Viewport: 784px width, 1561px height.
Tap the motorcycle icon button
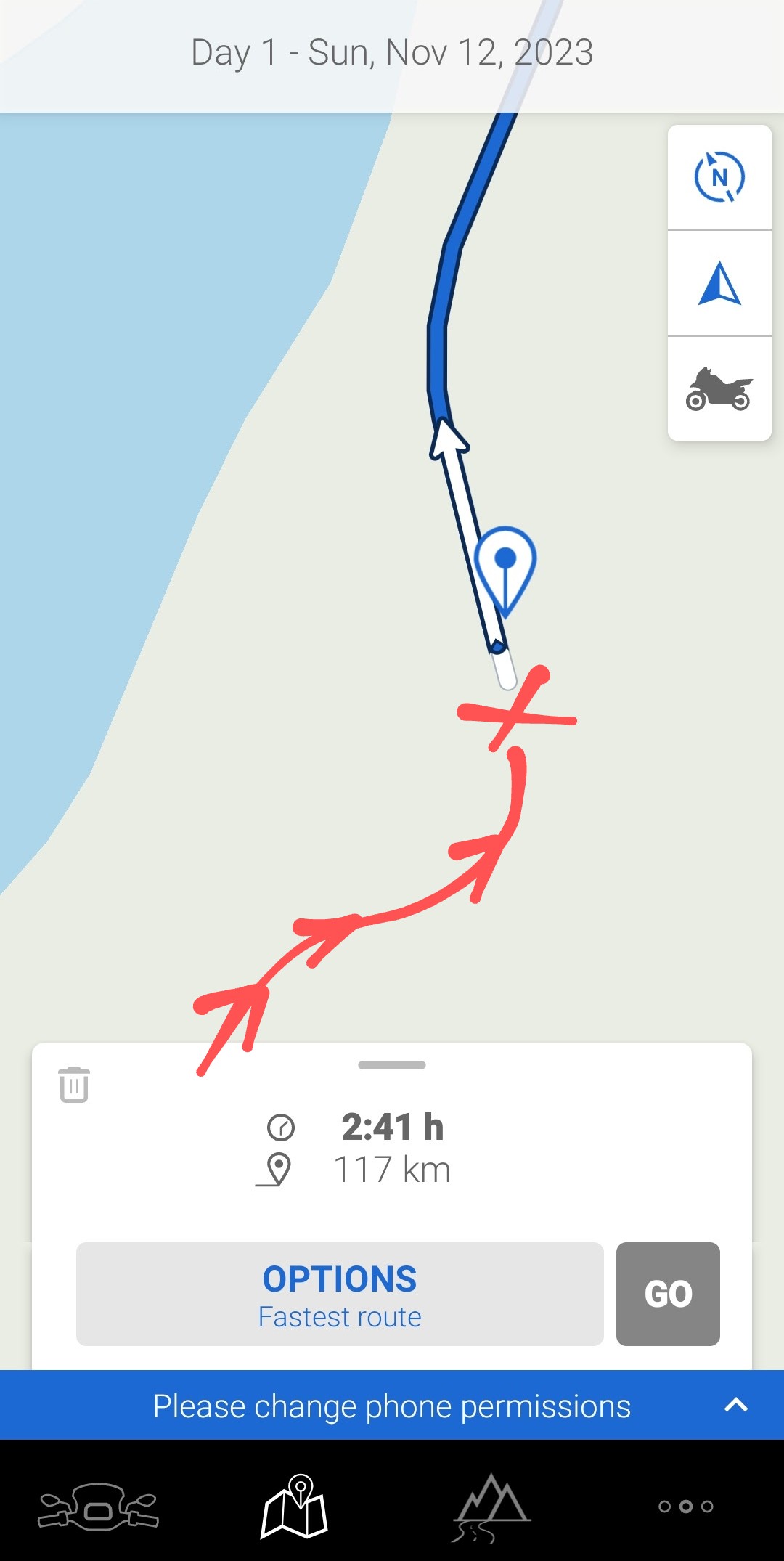(x=719, y=389)
